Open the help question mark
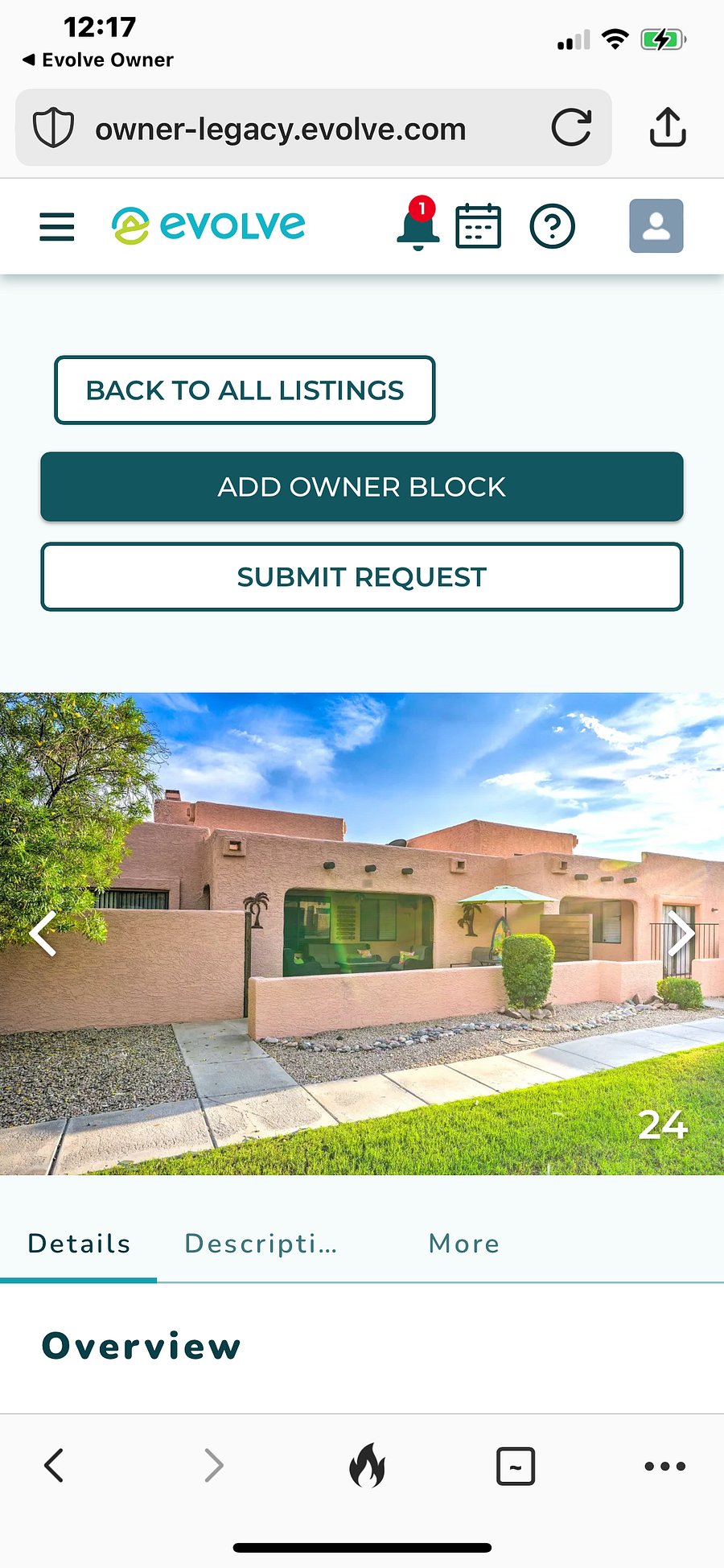This screenshot has width=724, height=1568. point(552,226)
